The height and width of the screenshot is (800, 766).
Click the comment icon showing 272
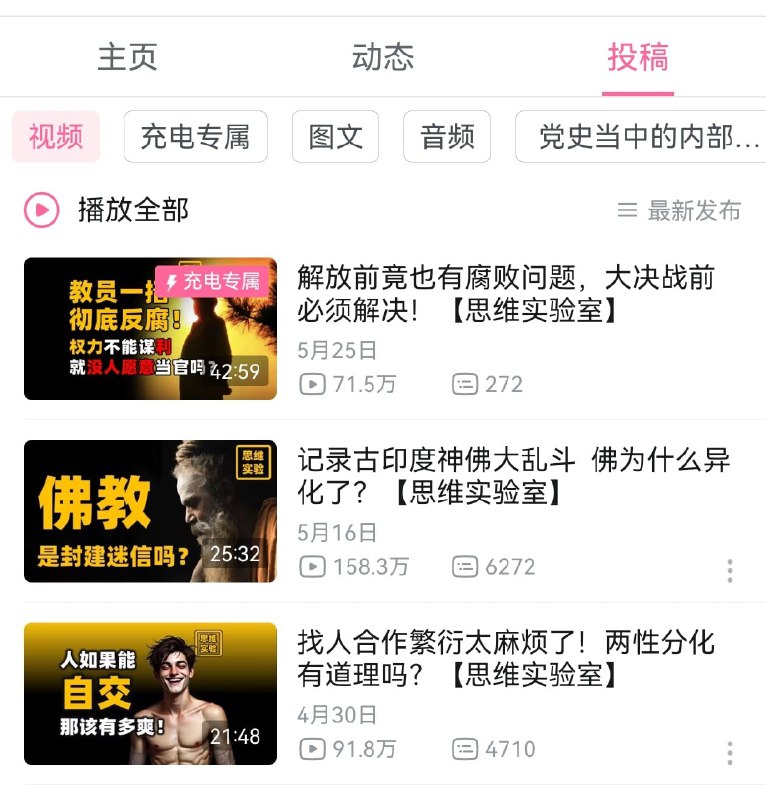pyautogui.click(x=465, y=384)
